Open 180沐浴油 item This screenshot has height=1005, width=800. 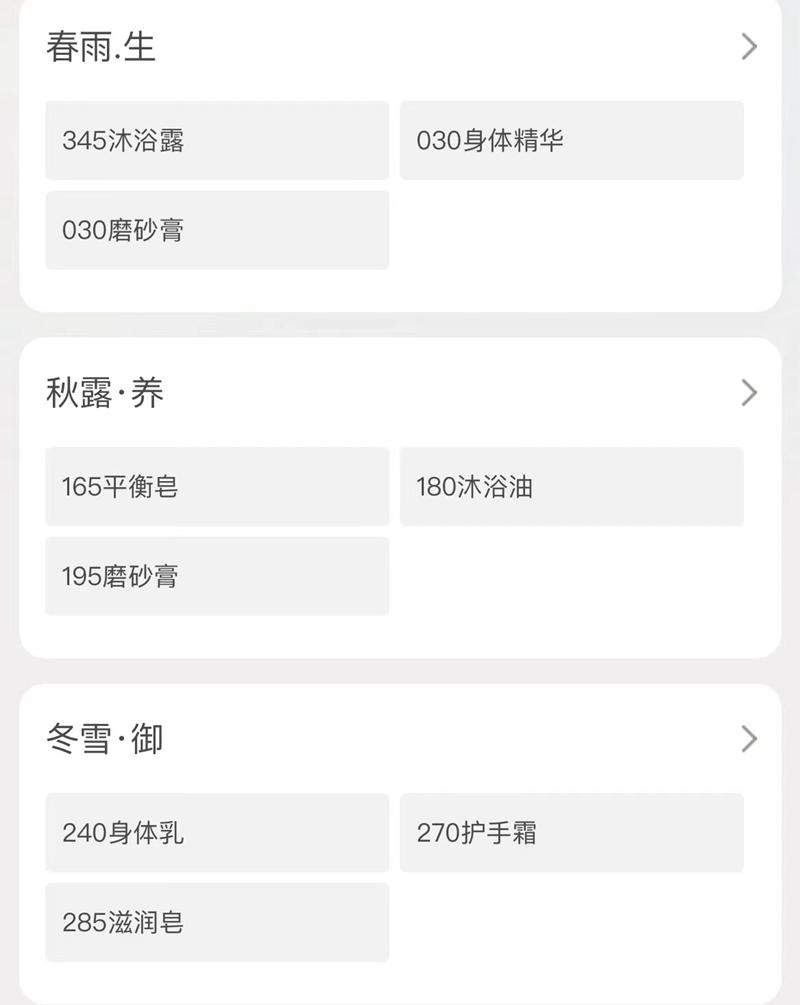(571, 487)
